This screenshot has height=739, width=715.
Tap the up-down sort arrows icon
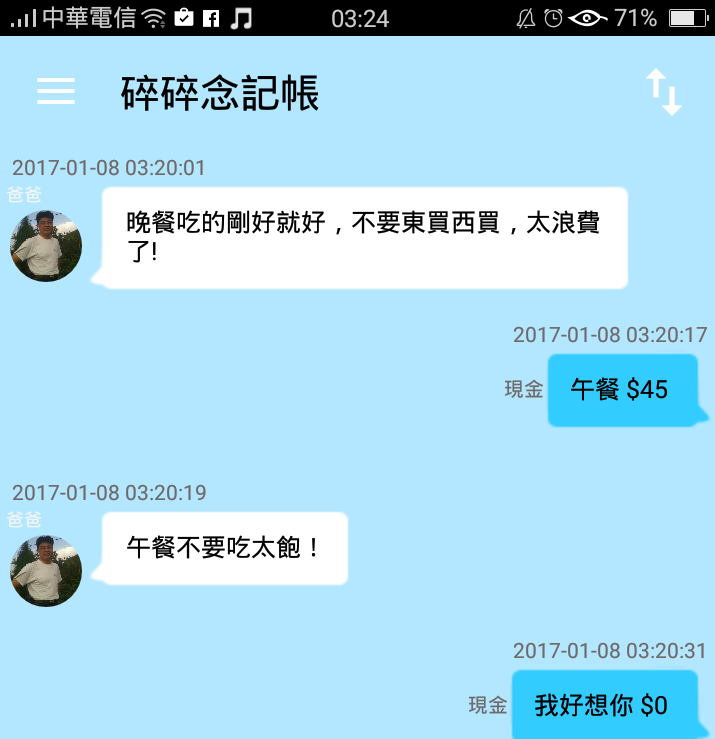click(x=662, y=92)
